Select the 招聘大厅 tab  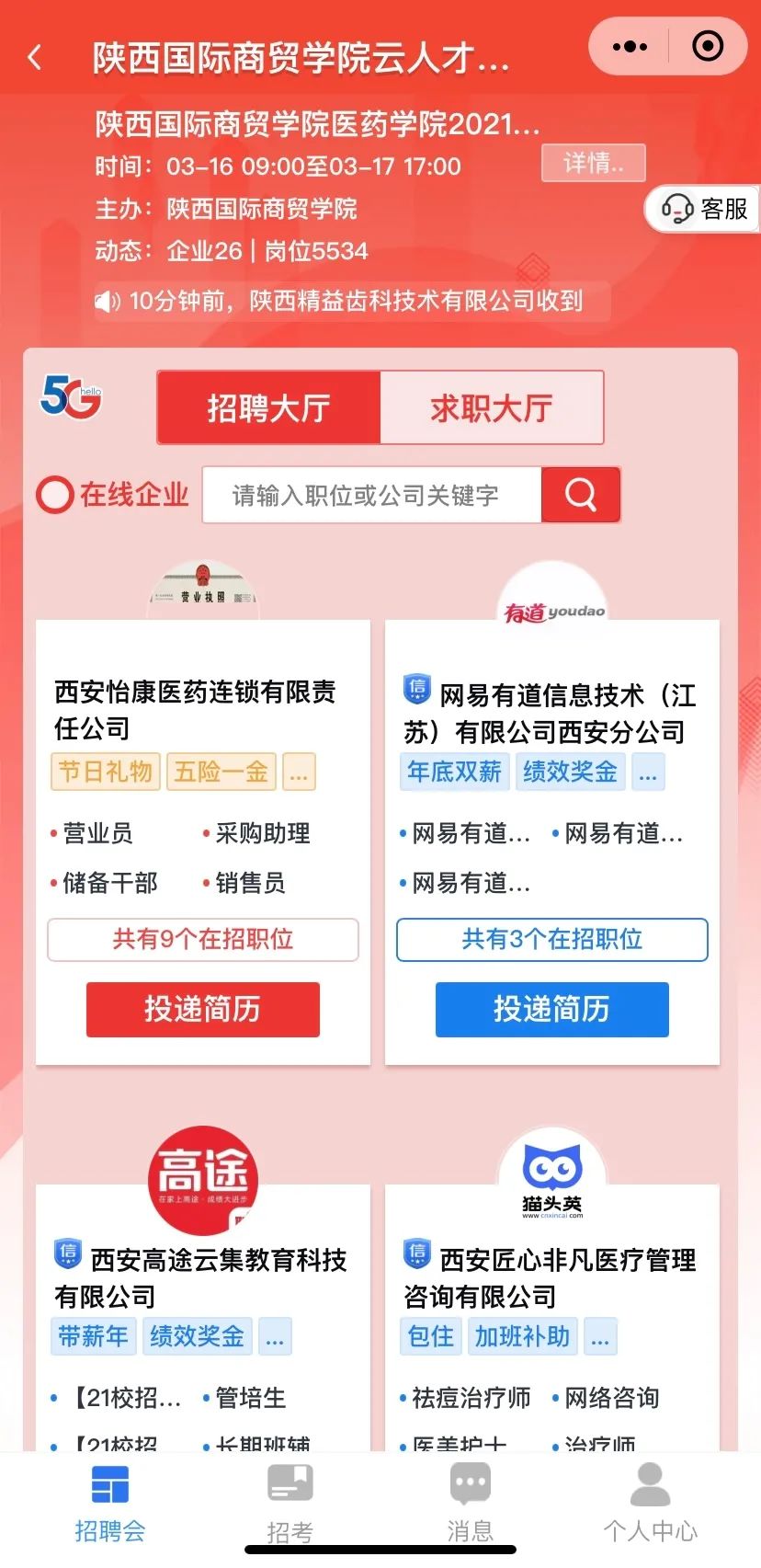[x=268, y=407]
